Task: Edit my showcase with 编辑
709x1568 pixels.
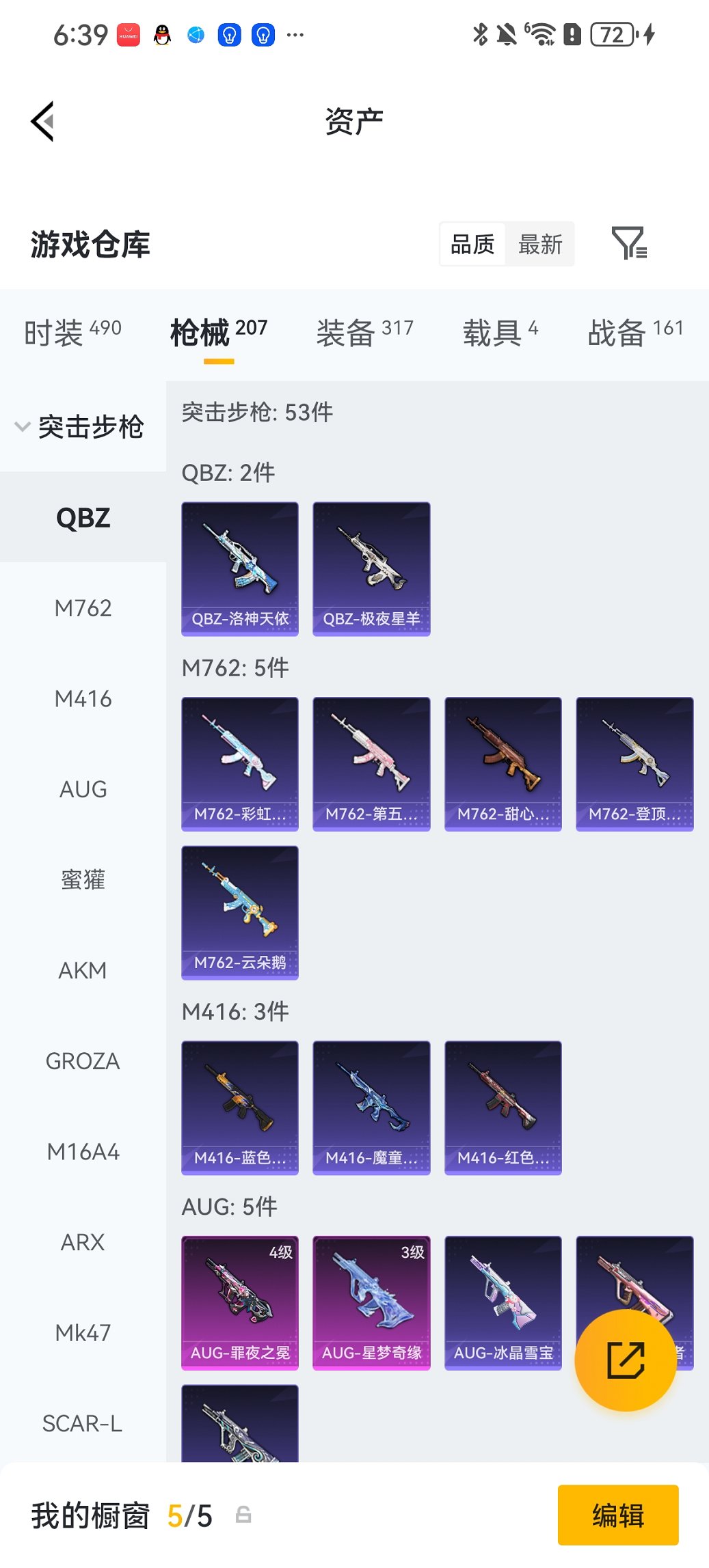Action: (x=618, y=1515)
